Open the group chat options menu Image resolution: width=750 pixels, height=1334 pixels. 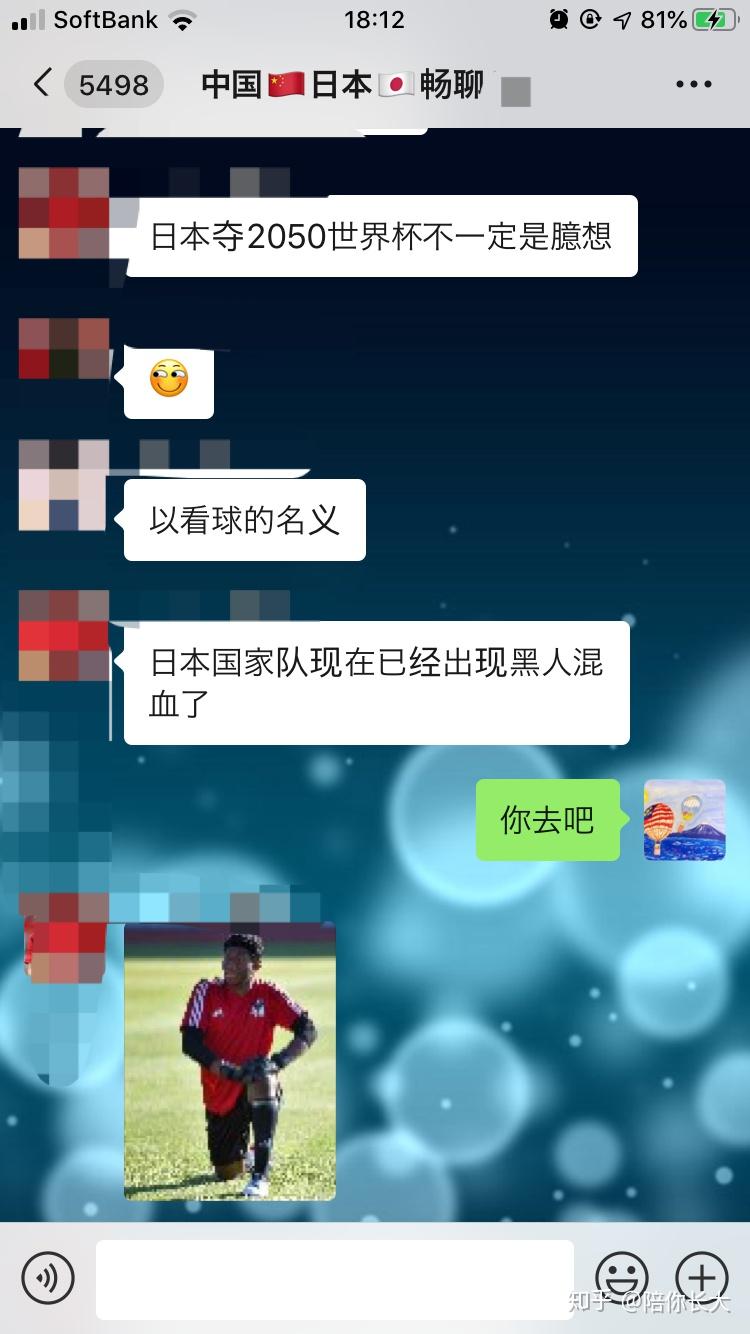point(693,85)
